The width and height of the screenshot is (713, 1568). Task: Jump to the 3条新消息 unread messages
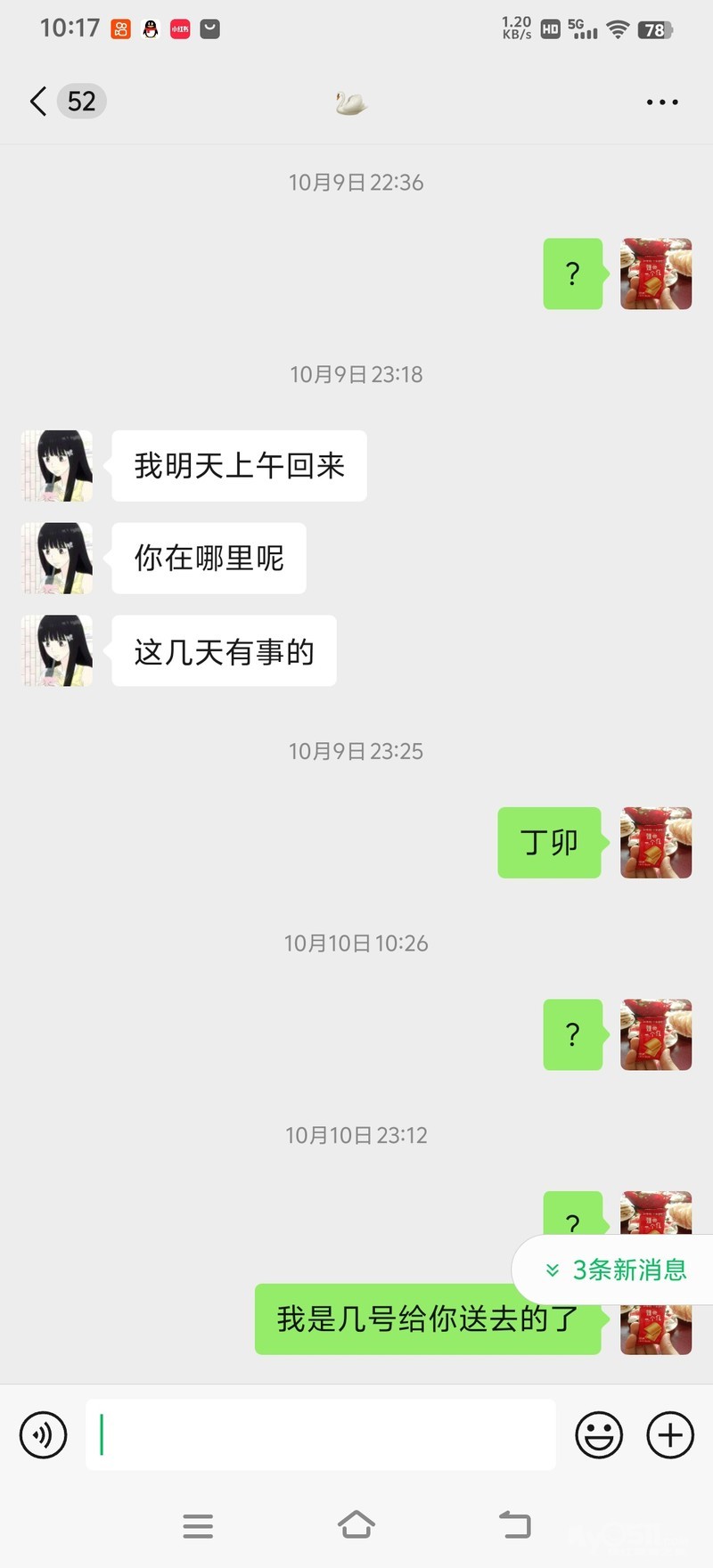coord(617,1270)
